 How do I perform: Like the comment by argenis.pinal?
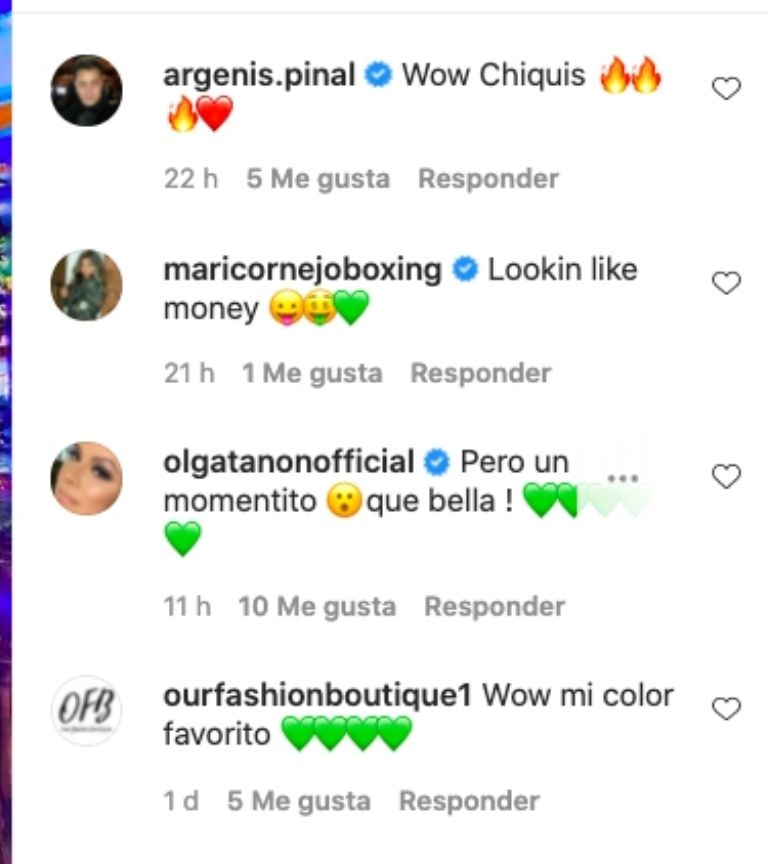725,89
